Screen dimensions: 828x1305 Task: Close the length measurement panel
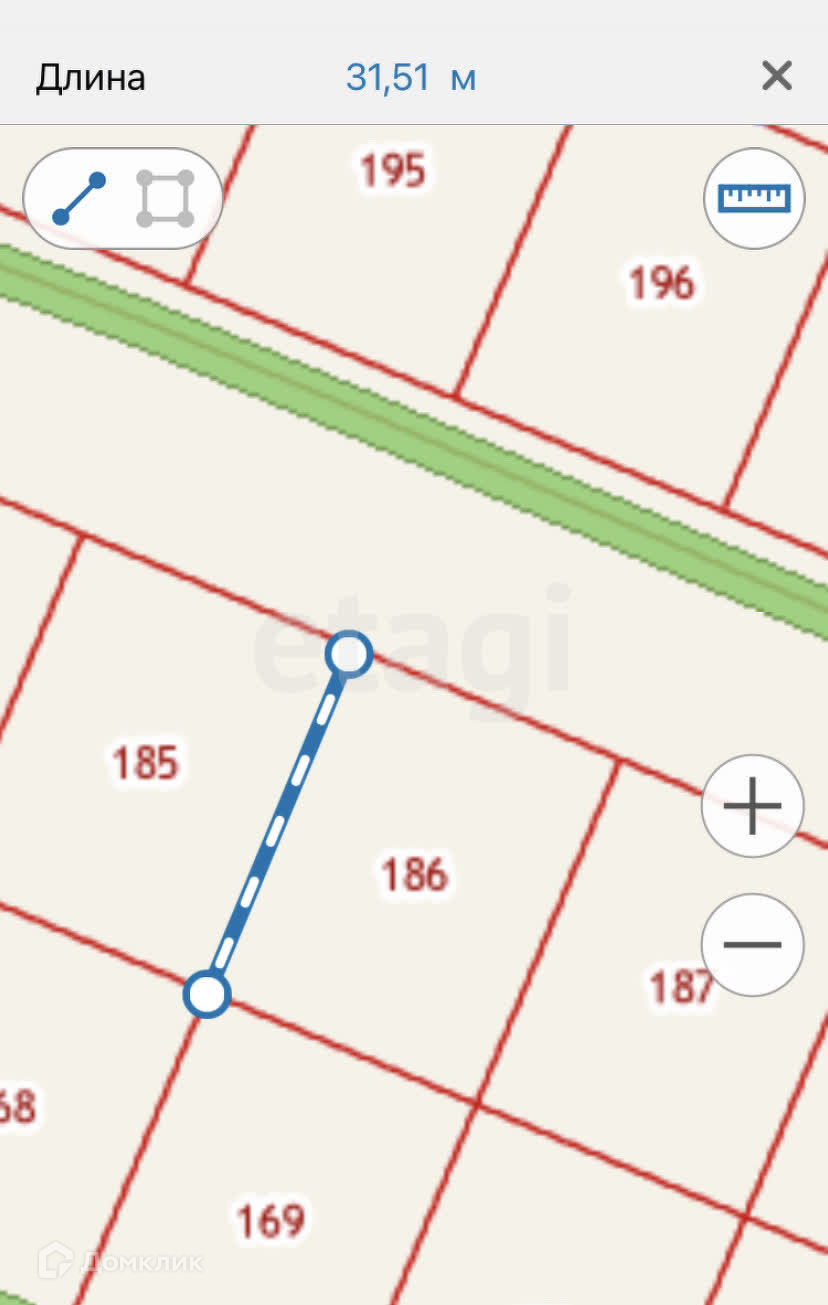776,76
